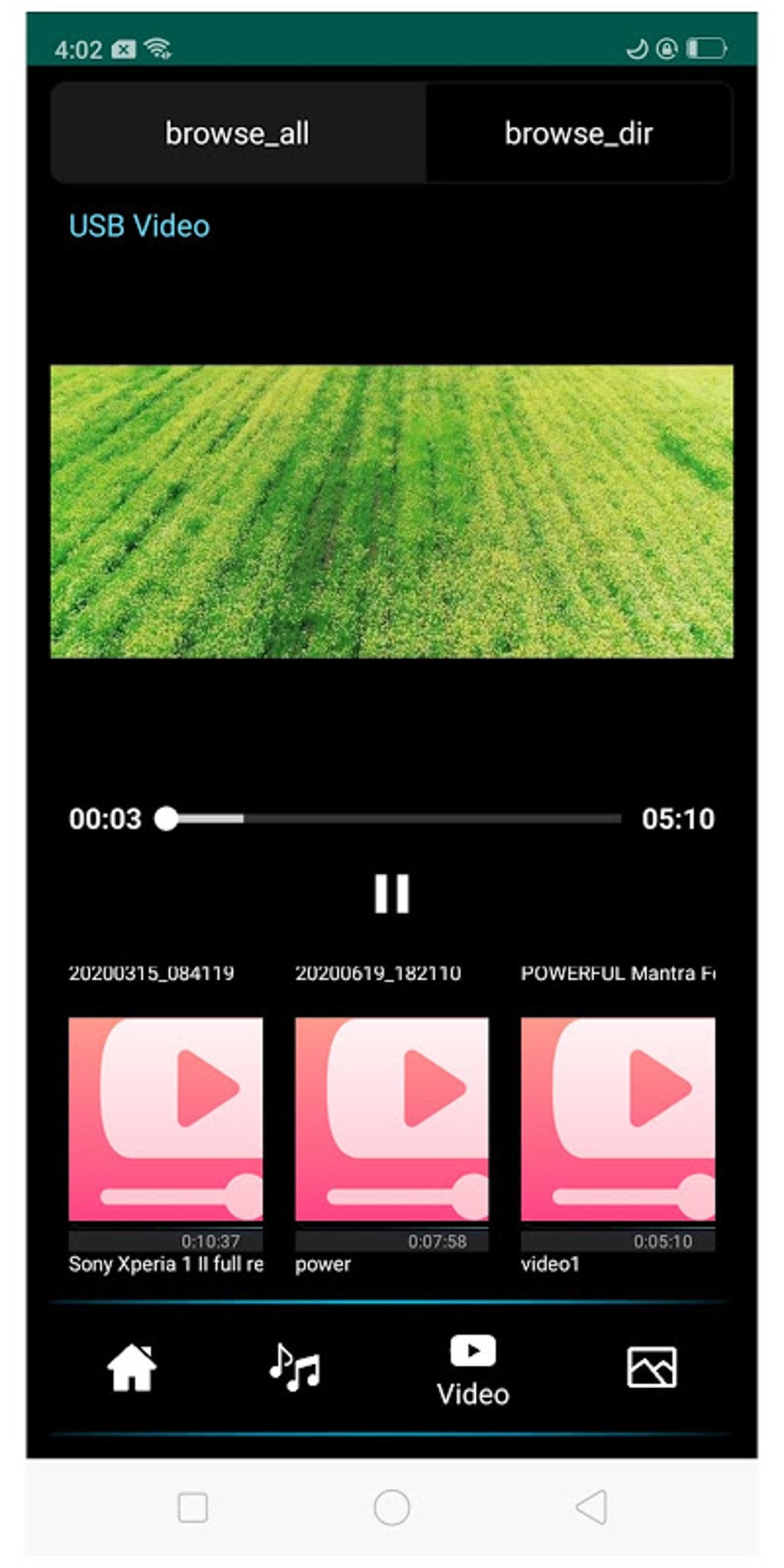Open the pictures tab
The image size is (784, 1568).
tap(651, 1367)
